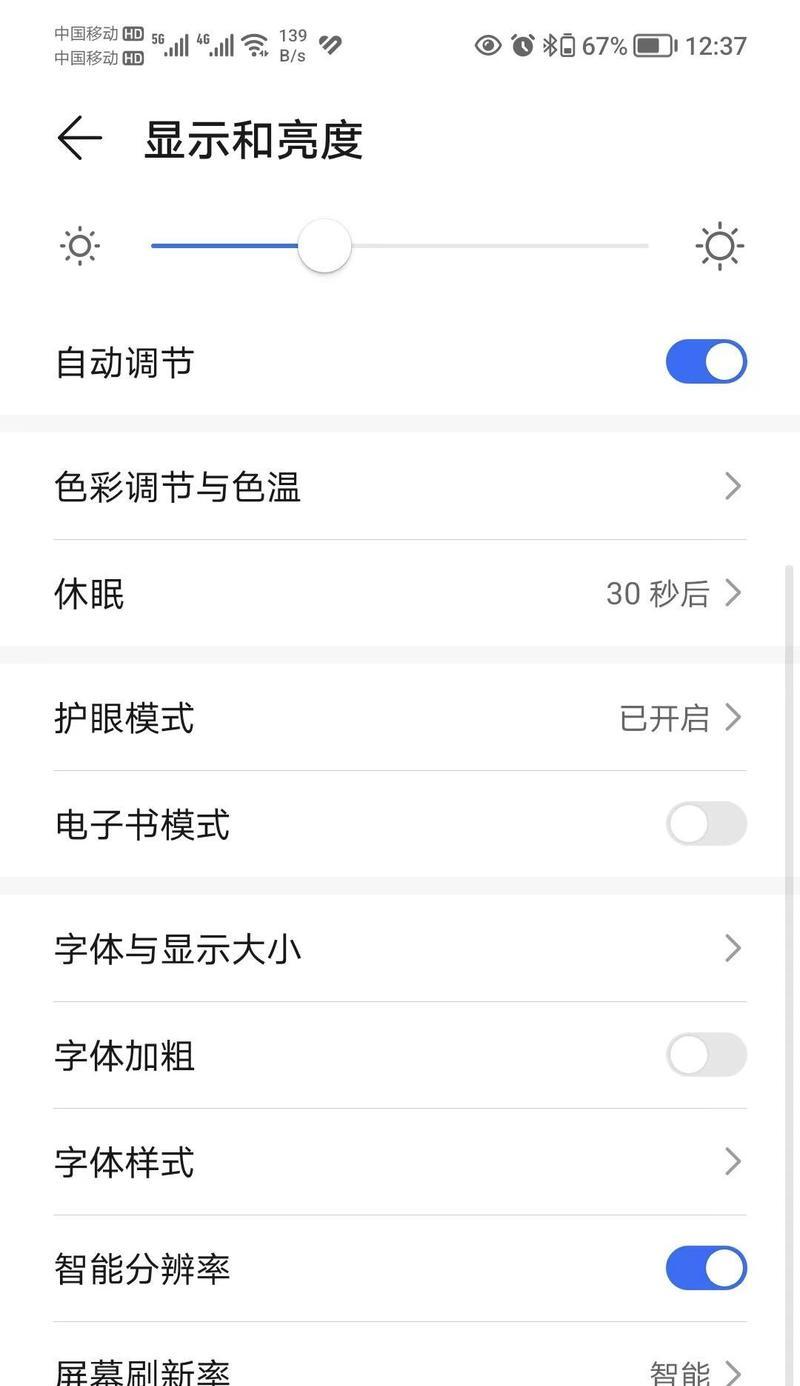The height and width of the screenshot is (1386, 800).
Task: Go back from 显示和亮度 page
Action: pyautogui.click(x=79, y=138)
